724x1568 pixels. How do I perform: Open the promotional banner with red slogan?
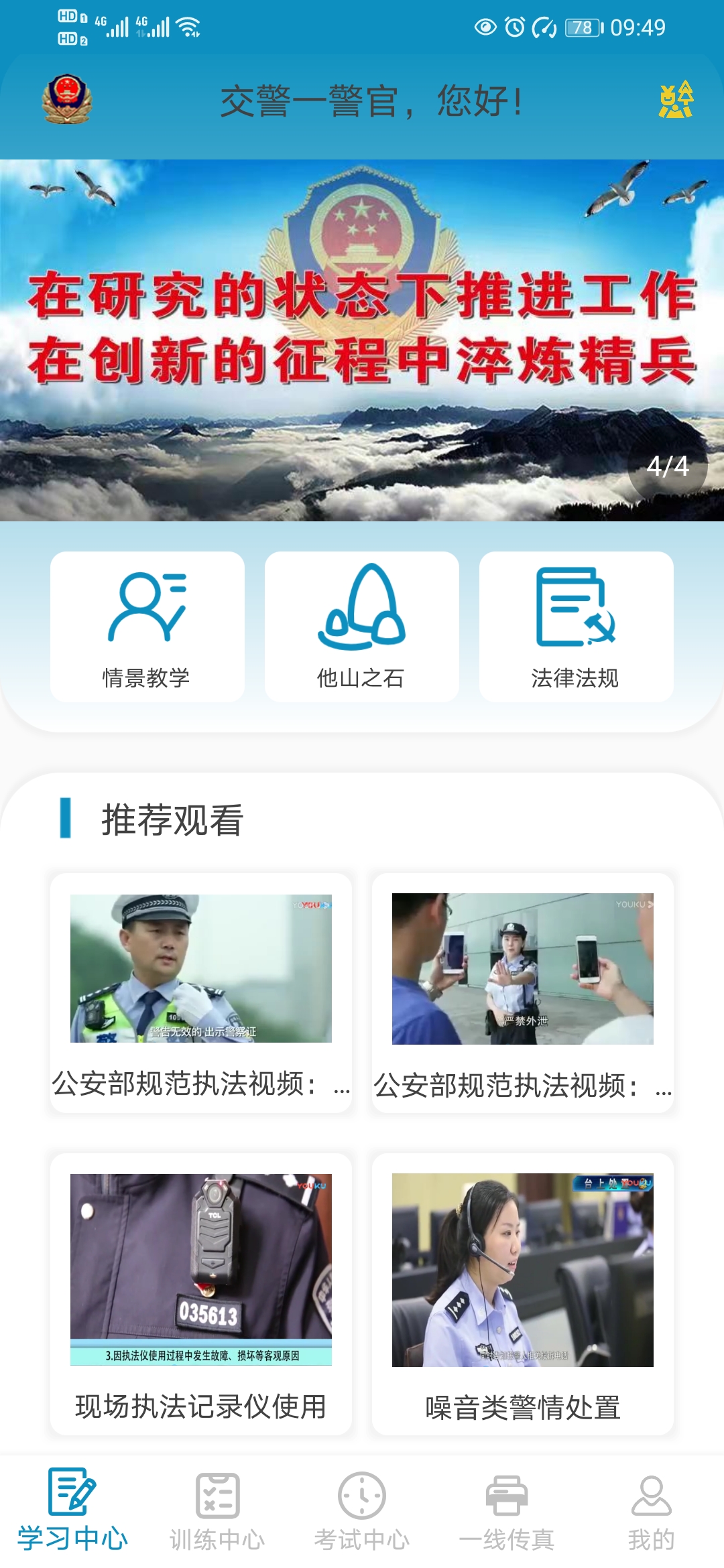tap(362, 340)
